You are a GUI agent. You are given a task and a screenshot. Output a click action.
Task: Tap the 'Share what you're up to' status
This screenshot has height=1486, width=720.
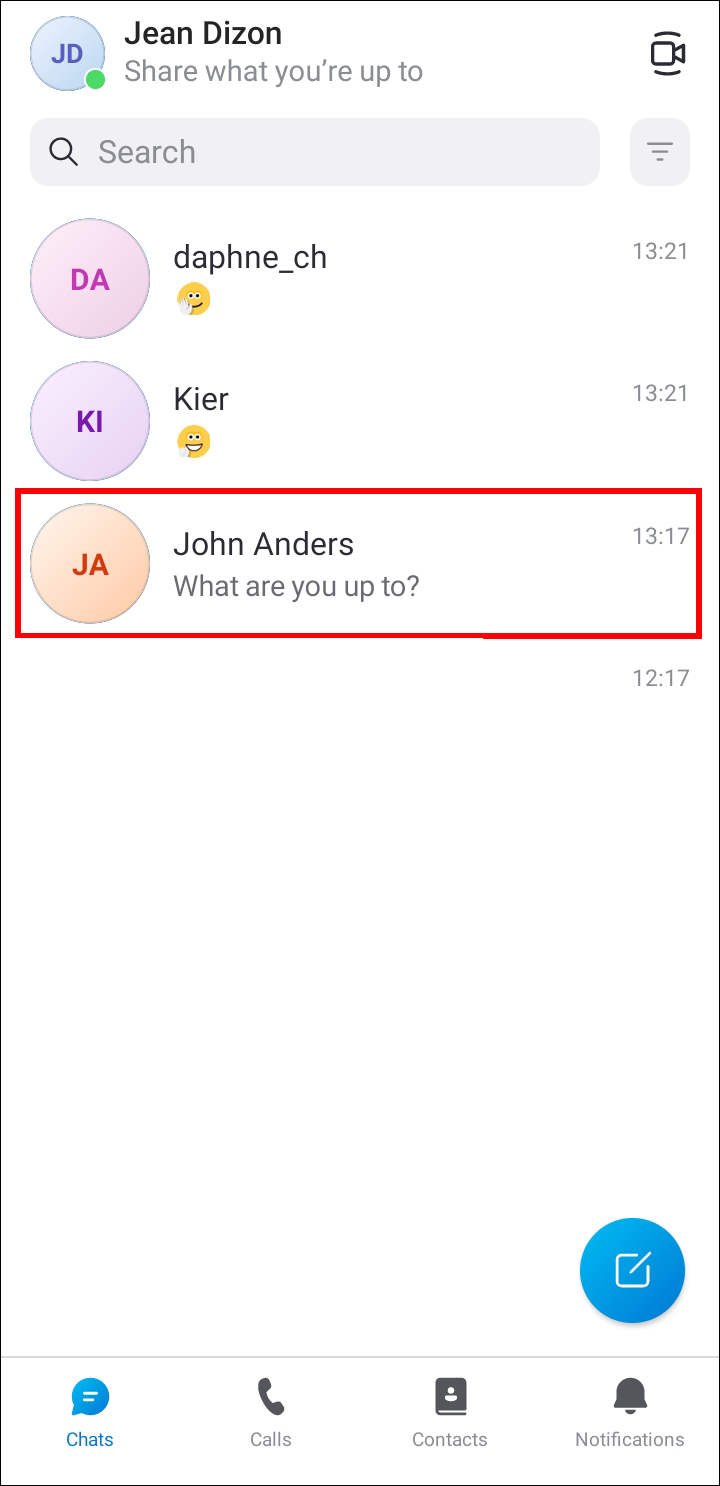coord(273,72)
